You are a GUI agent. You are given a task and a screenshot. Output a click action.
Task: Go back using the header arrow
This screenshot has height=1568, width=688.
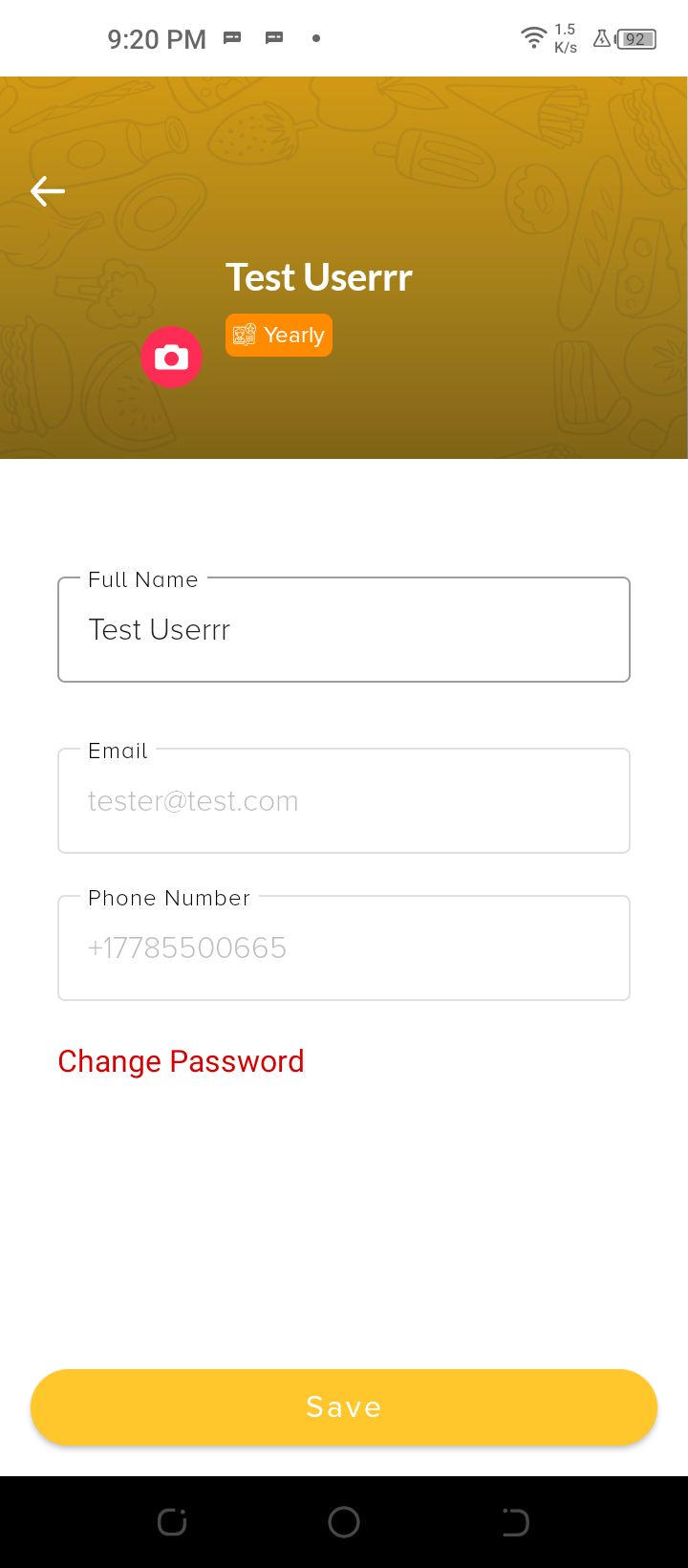click(47, 191)
